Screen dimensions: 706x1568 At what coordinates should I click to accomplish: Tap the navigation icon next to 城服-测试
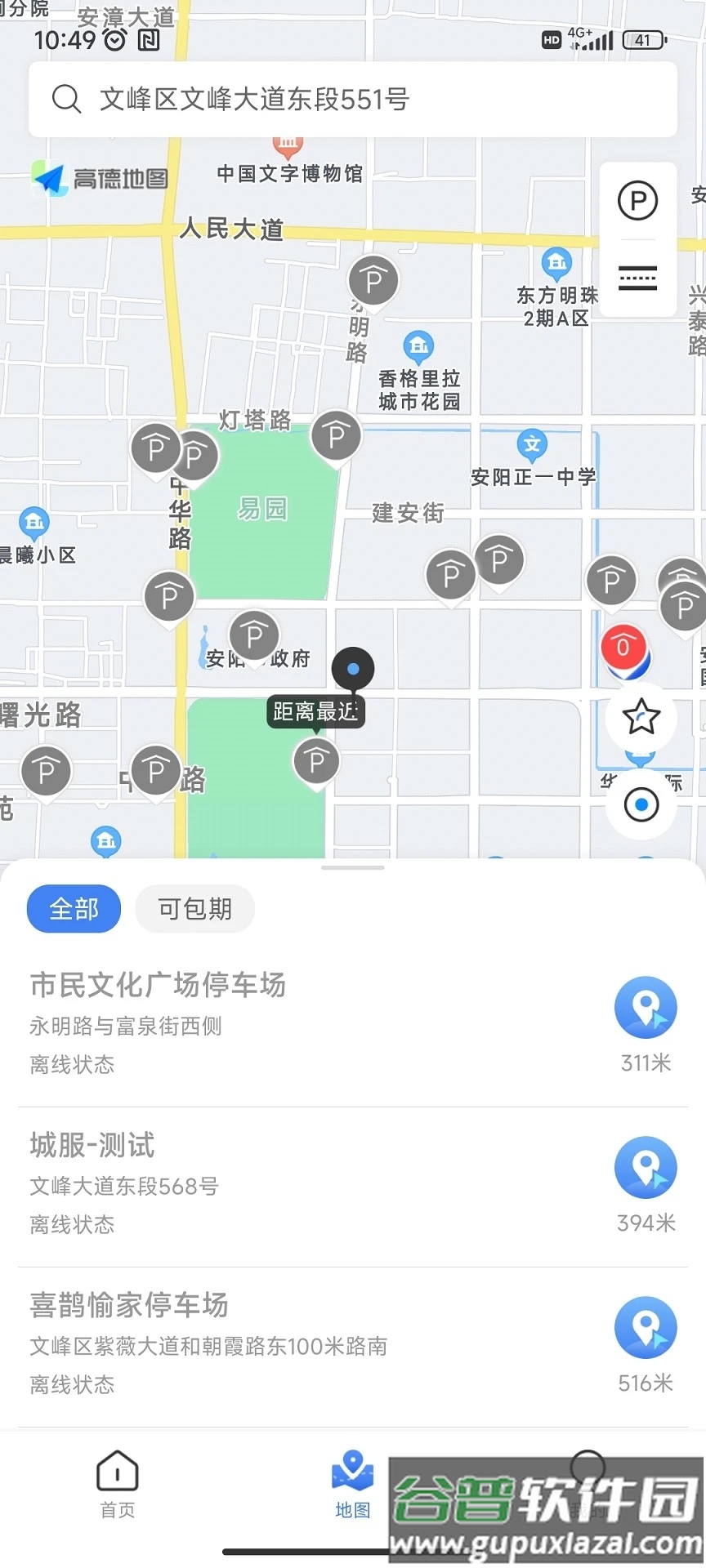[x=646, y=1168]
